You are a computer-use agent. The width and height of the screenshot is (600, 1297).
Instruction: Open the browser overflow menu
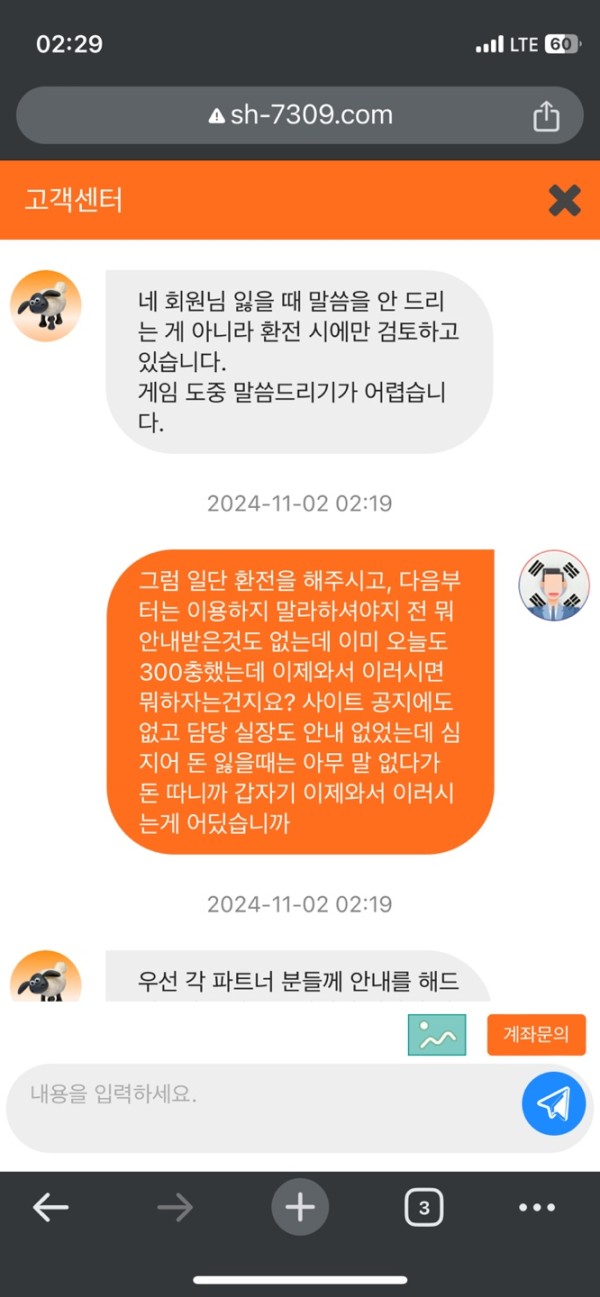(x=537, y=1208)
